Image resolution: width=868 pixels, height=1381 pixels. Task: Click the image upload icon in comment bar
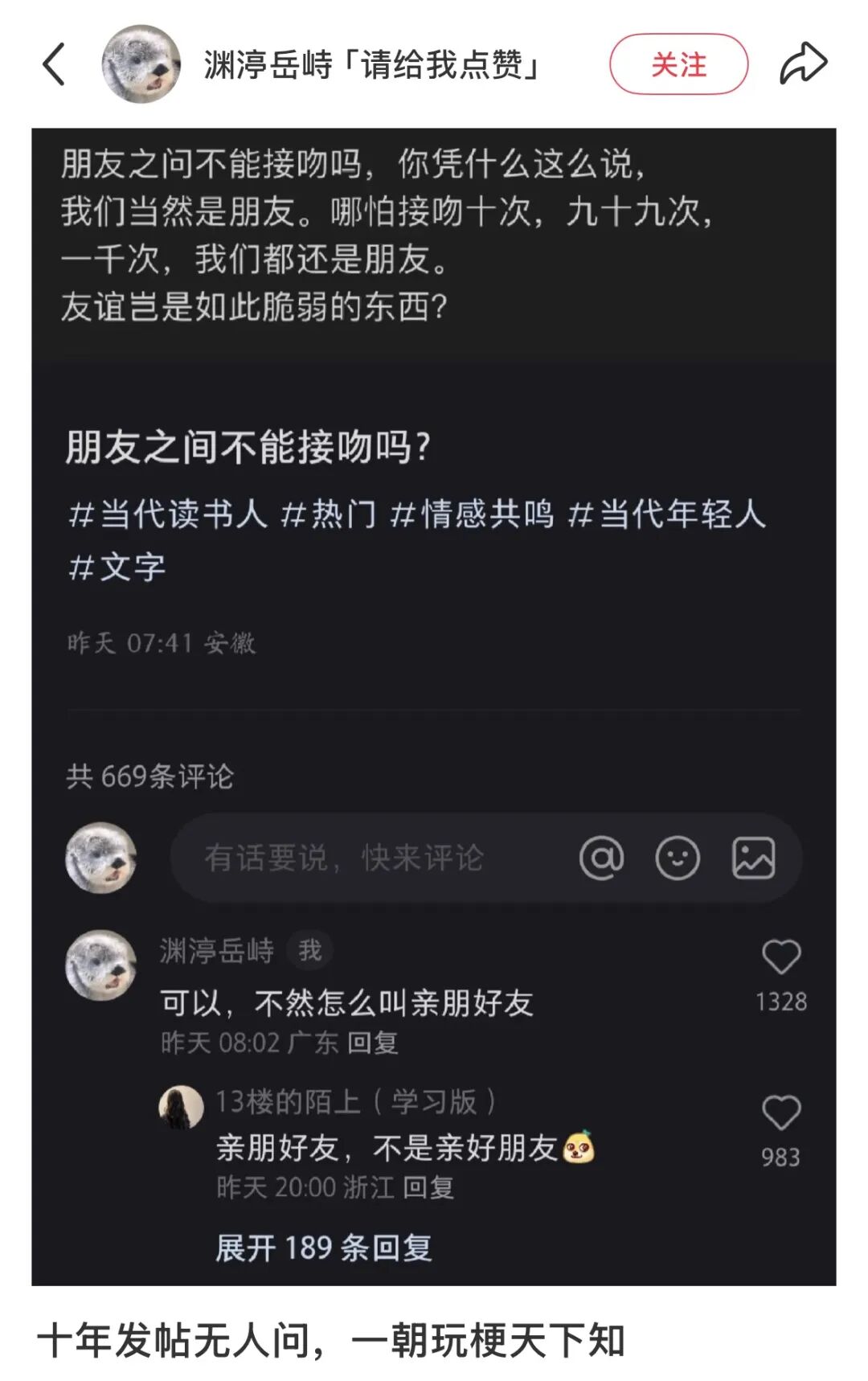754,859
